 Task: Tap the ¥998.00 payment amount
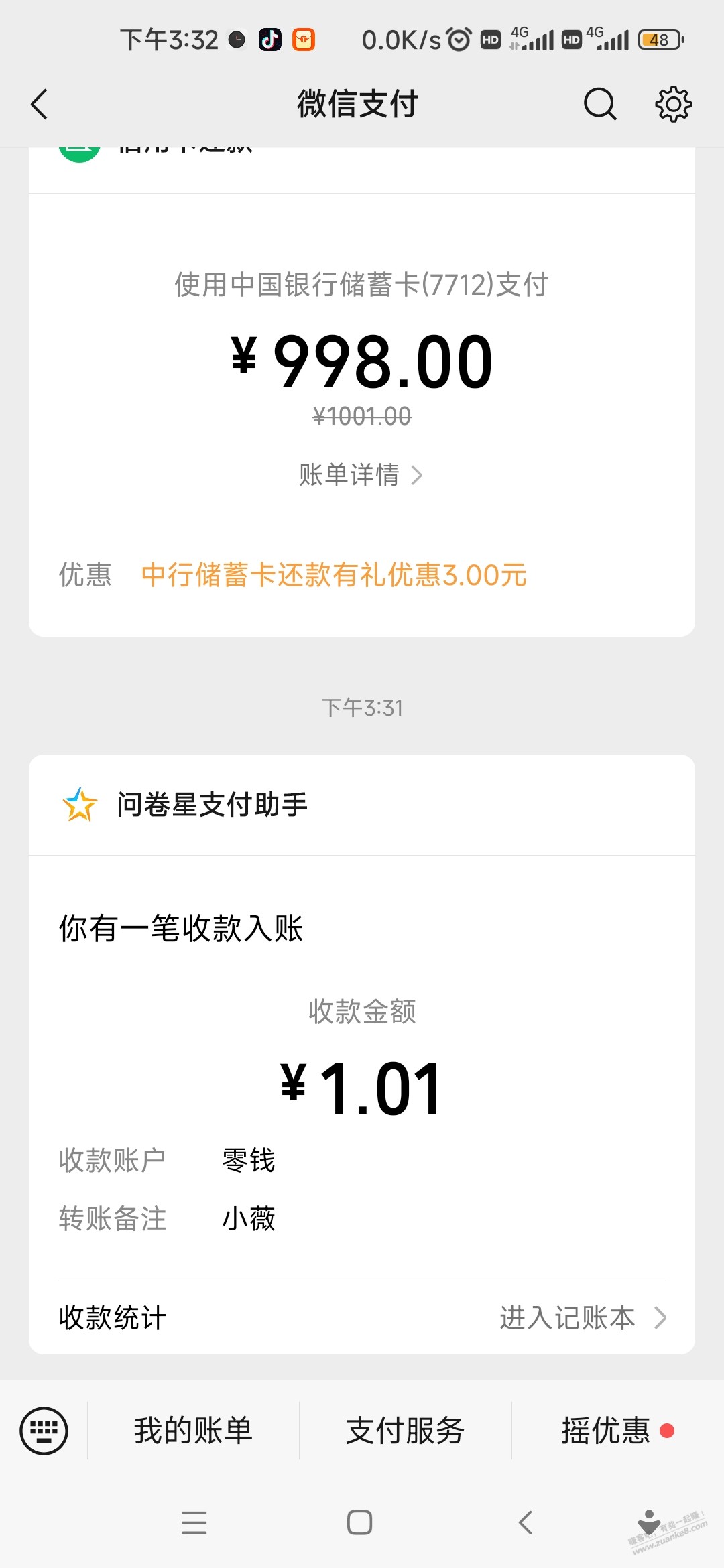(362, 362)
